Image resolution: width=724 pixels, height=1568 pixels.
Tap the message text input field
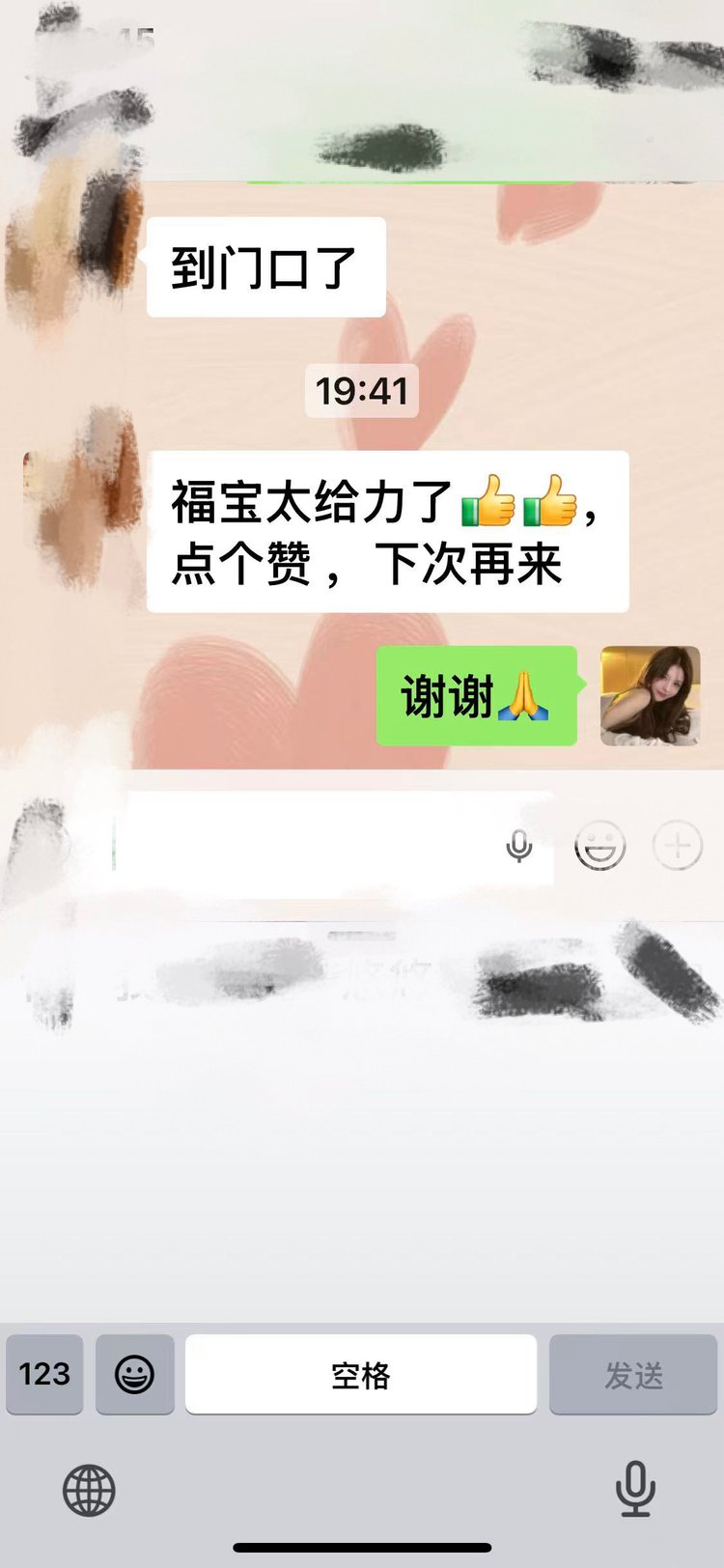(x=309, y=846)
